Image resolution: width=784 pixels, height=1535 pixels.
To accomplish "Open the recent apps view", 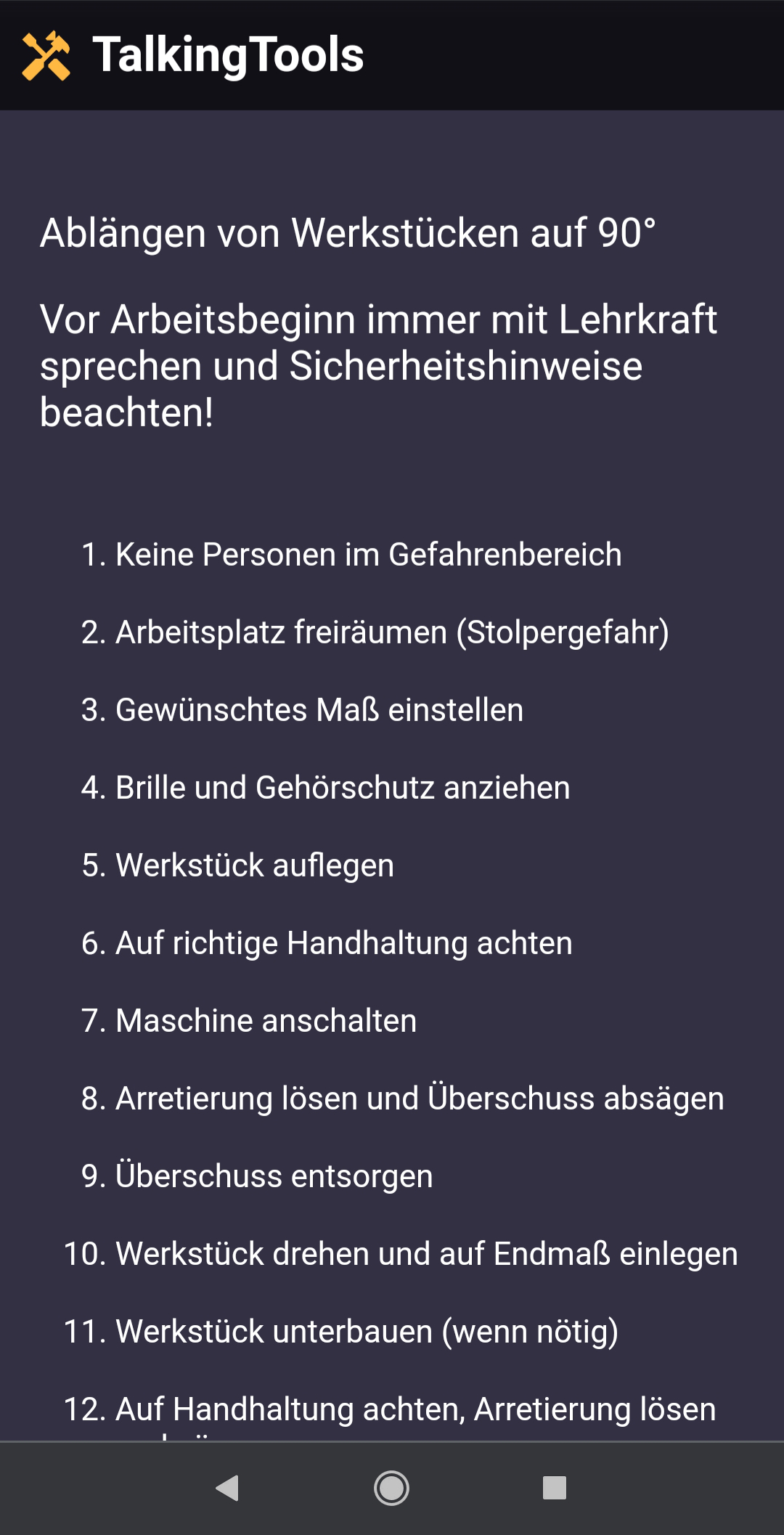I will click(555, 1488).
